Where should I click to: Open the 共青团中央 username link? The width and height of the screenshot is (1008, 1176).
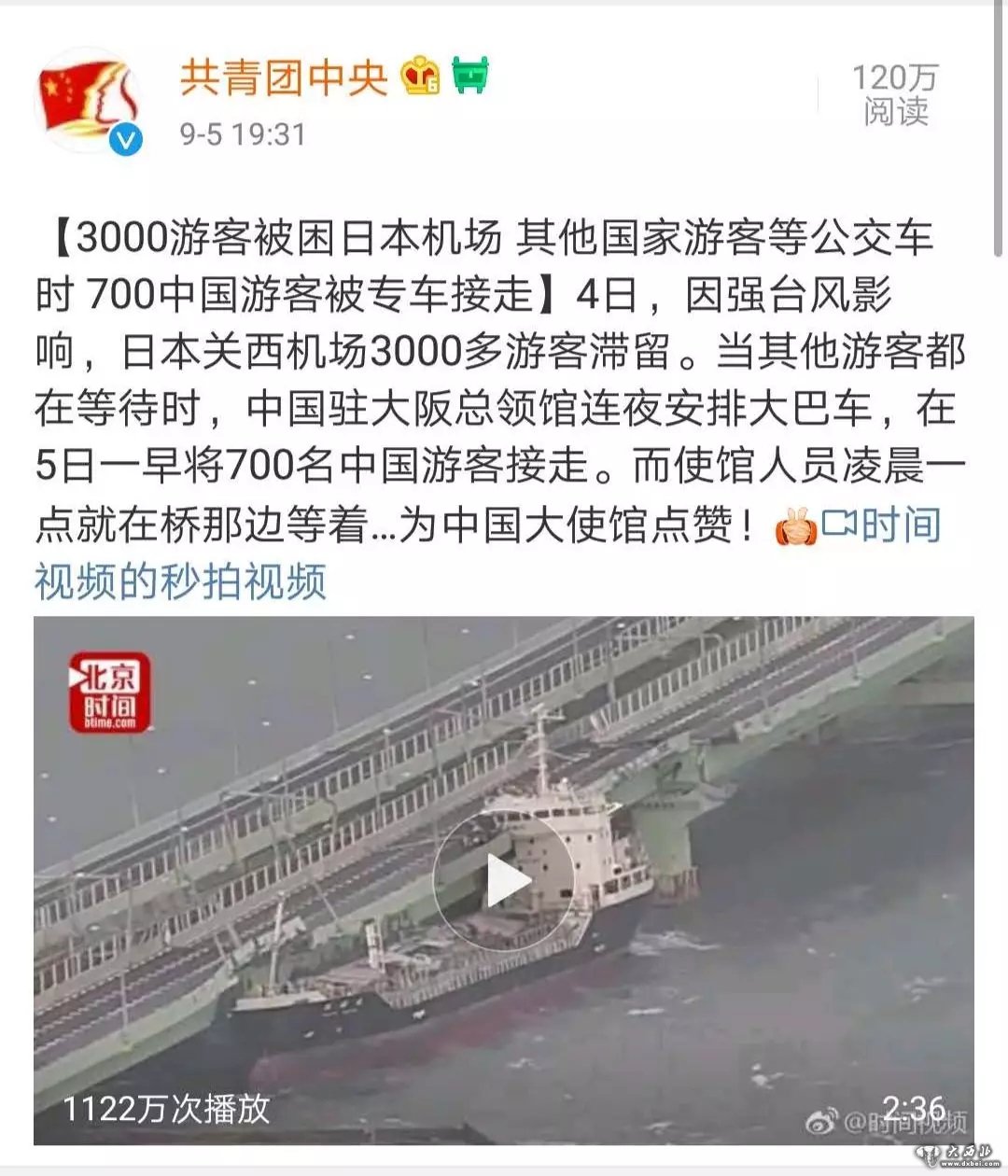click(x=283, y=77)
